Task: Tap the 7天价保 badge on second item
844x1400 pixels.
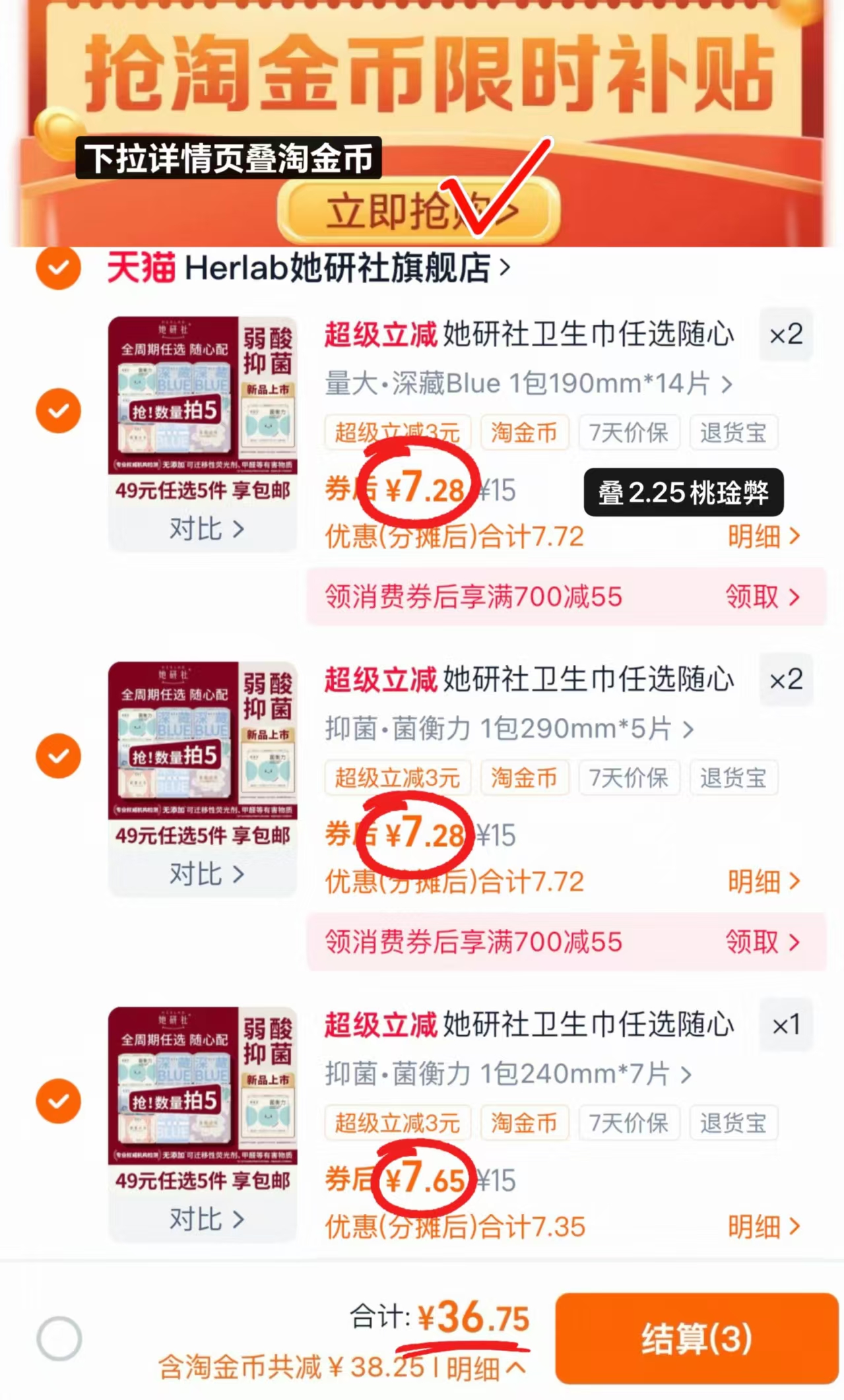Action: point(628,777)
